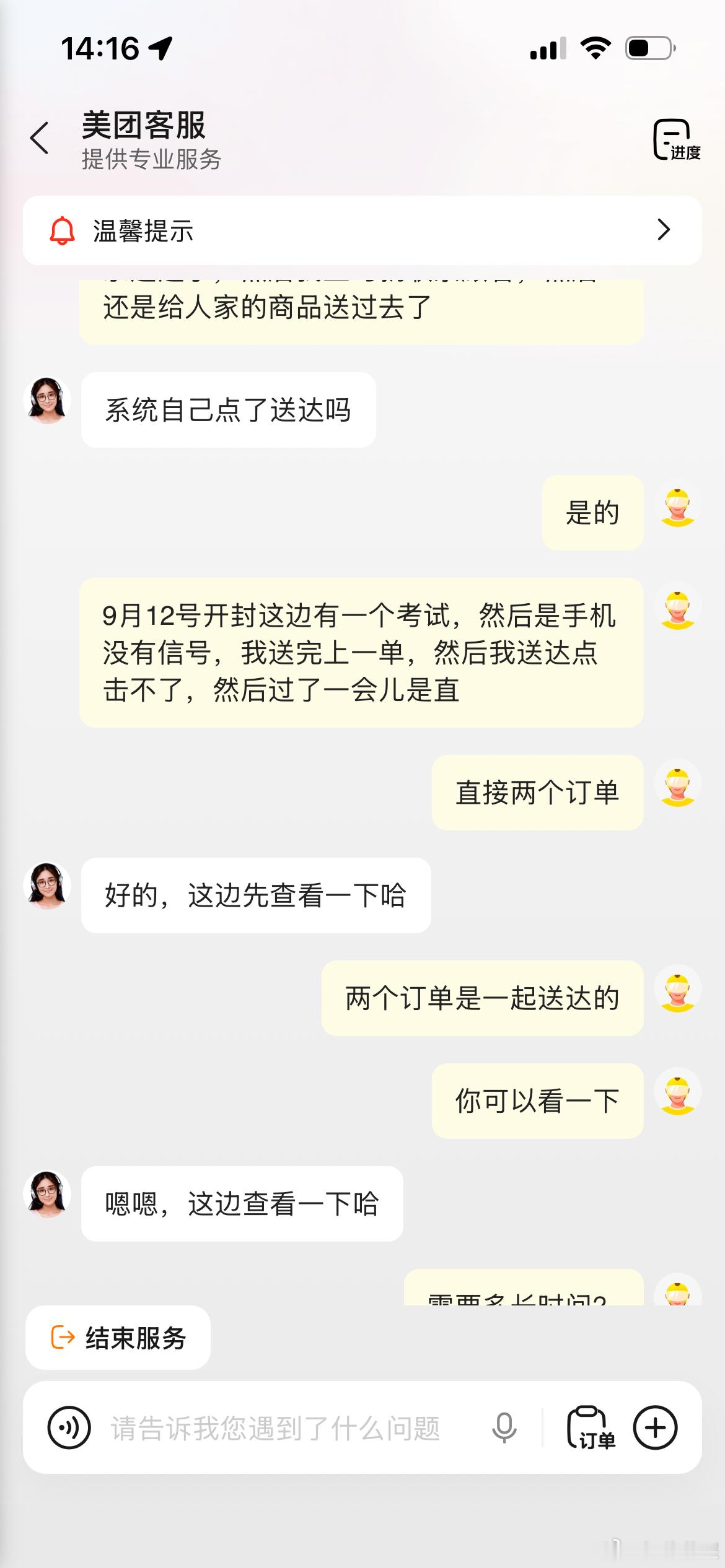725x1568 pixels.
Task: Tap the microphone icon
Action: click(x=504, y=1428)
